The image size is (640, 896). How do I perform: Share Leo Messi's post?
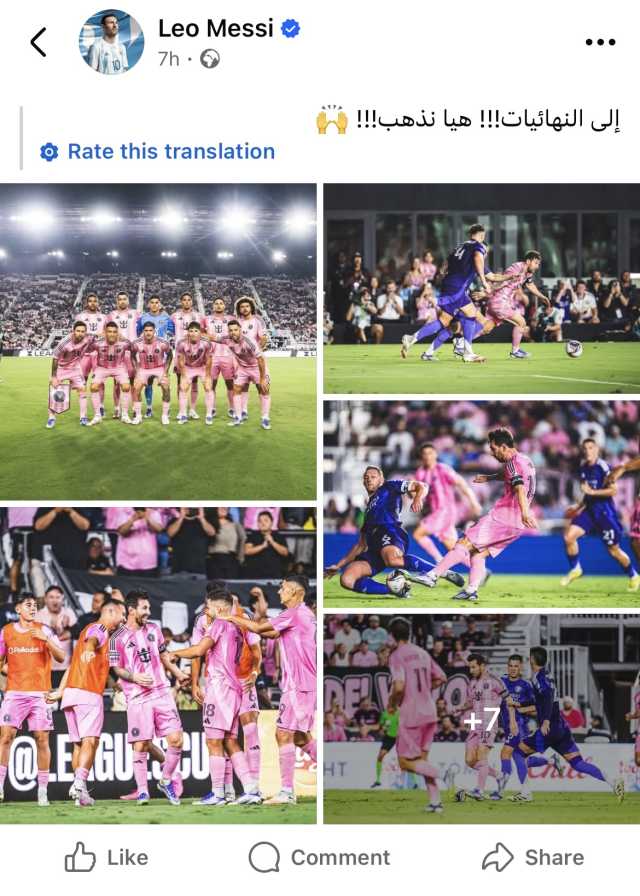[x=532, y=857]
